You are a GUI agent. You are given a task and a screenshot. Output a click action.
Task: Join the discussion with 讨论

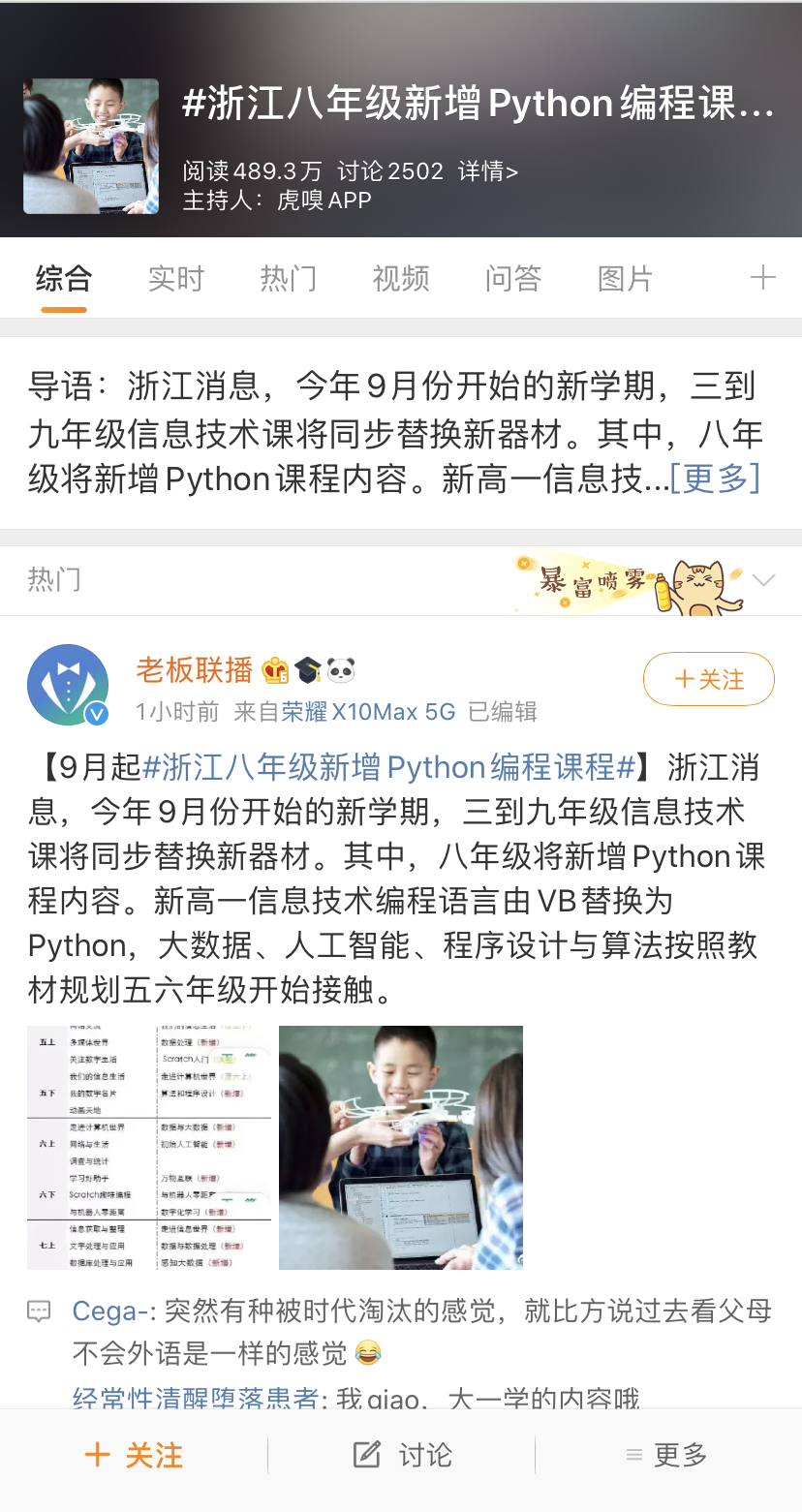[402, 1455]
